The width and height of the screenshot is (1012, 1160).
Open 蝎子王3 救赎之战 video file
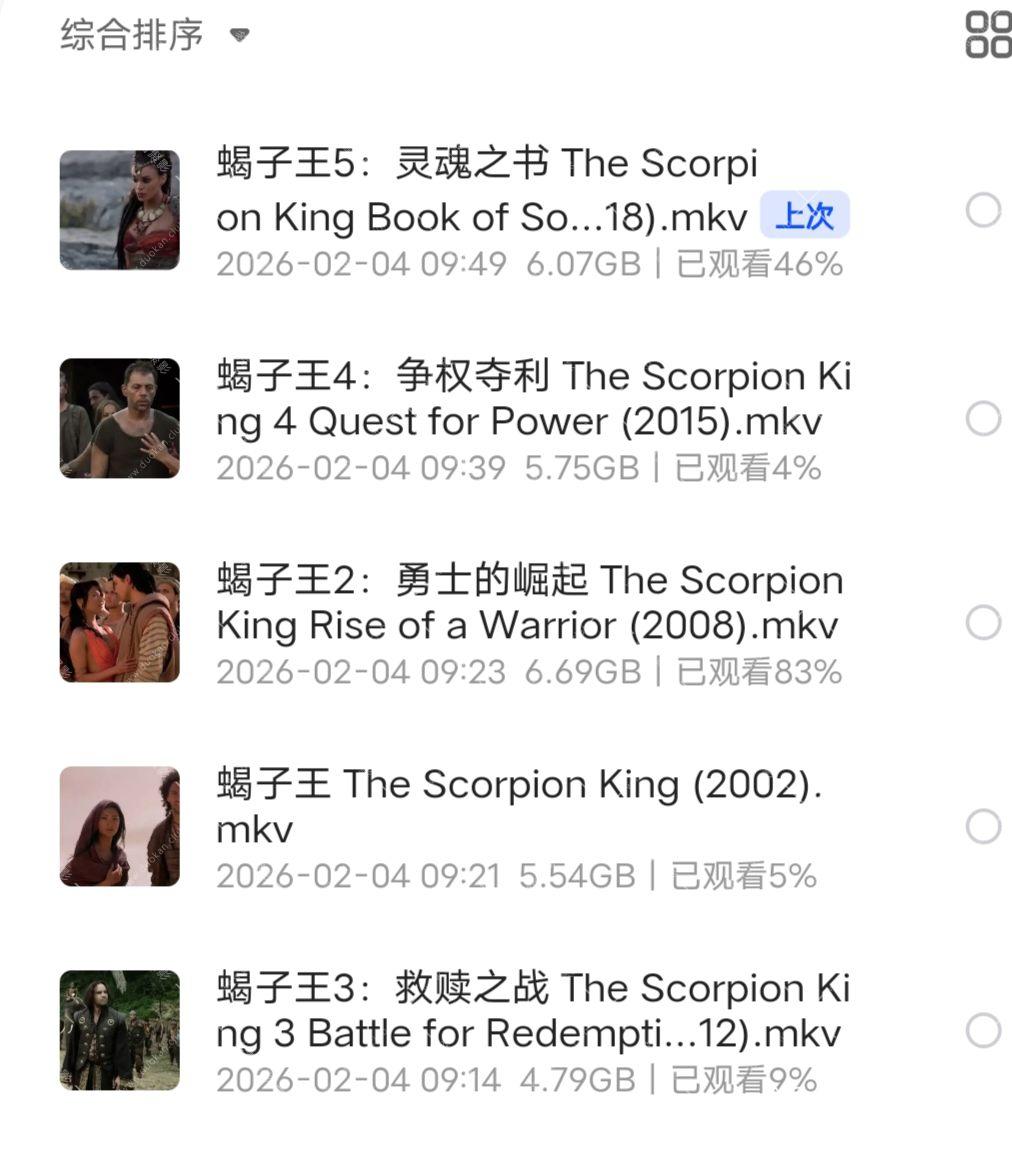532,1011
